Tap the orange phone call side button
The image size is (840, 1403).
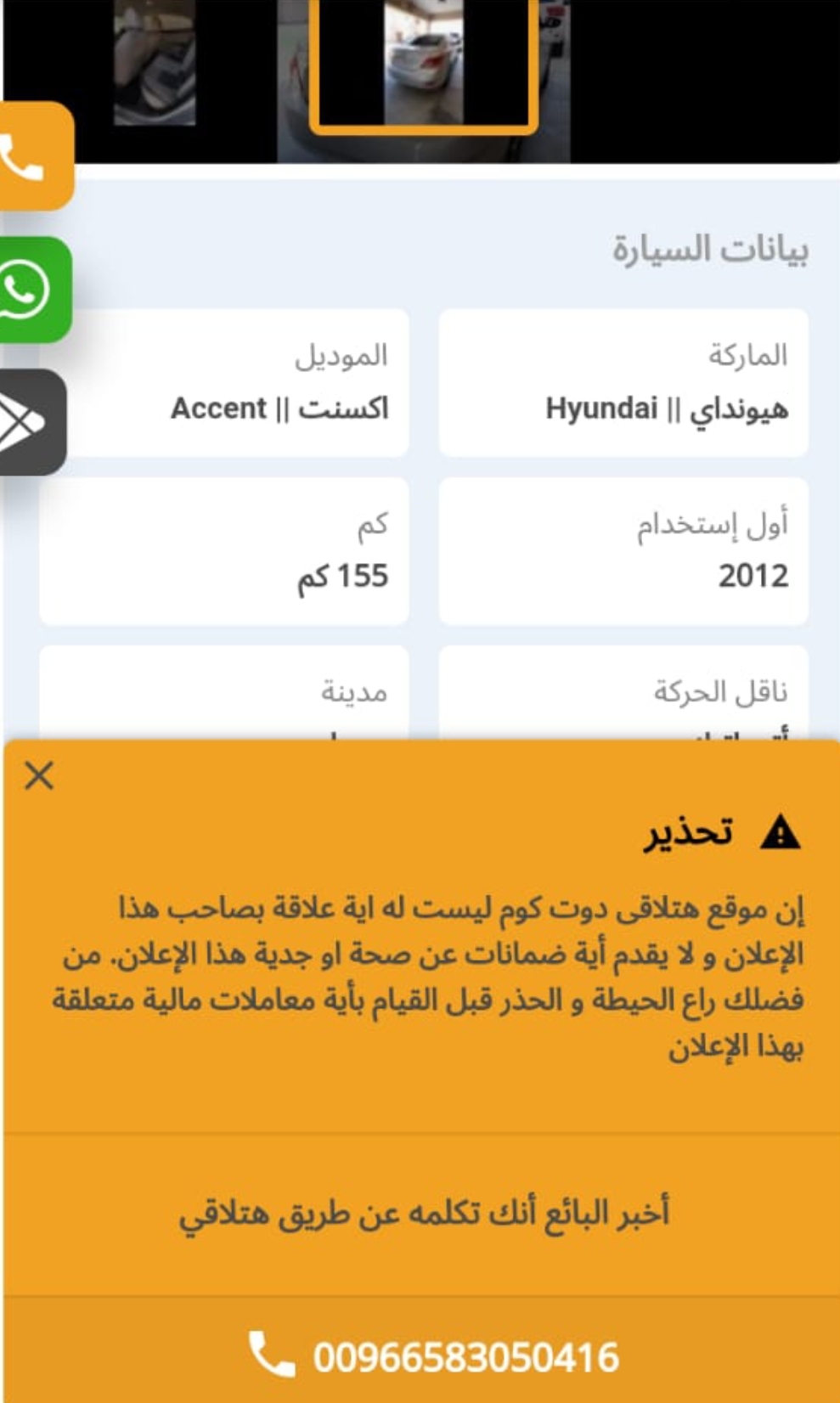34,156
